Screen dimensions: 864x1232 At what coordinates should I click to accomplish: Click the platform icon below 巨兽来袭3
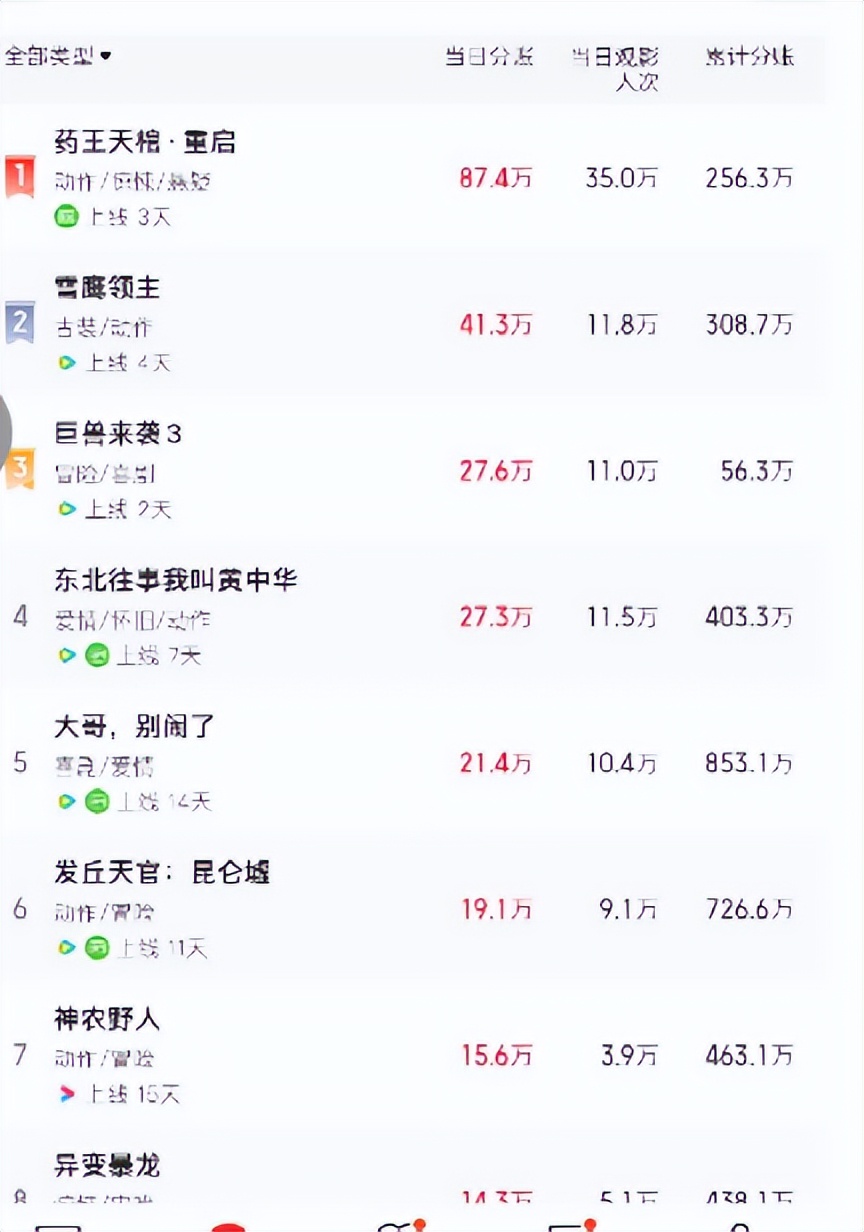(x=65, y=509)
